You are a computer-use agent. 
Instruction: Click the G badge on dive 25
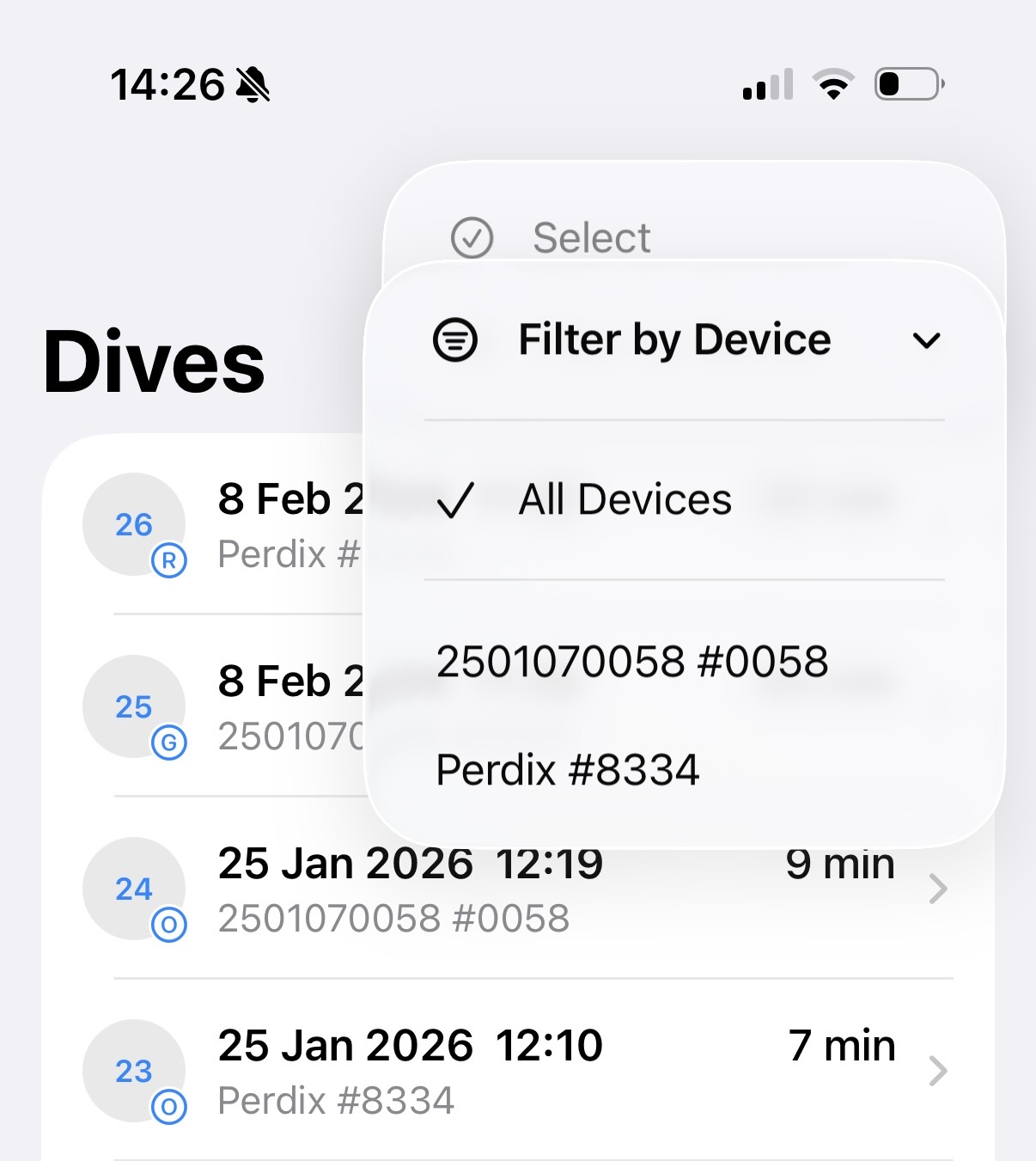(170, 740)
